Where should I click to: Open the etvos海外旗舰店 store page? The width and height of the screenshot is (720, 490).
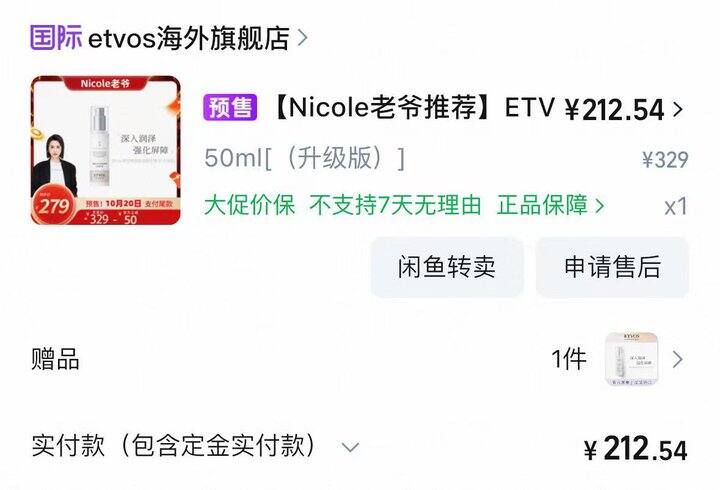(x=169, y=38)
